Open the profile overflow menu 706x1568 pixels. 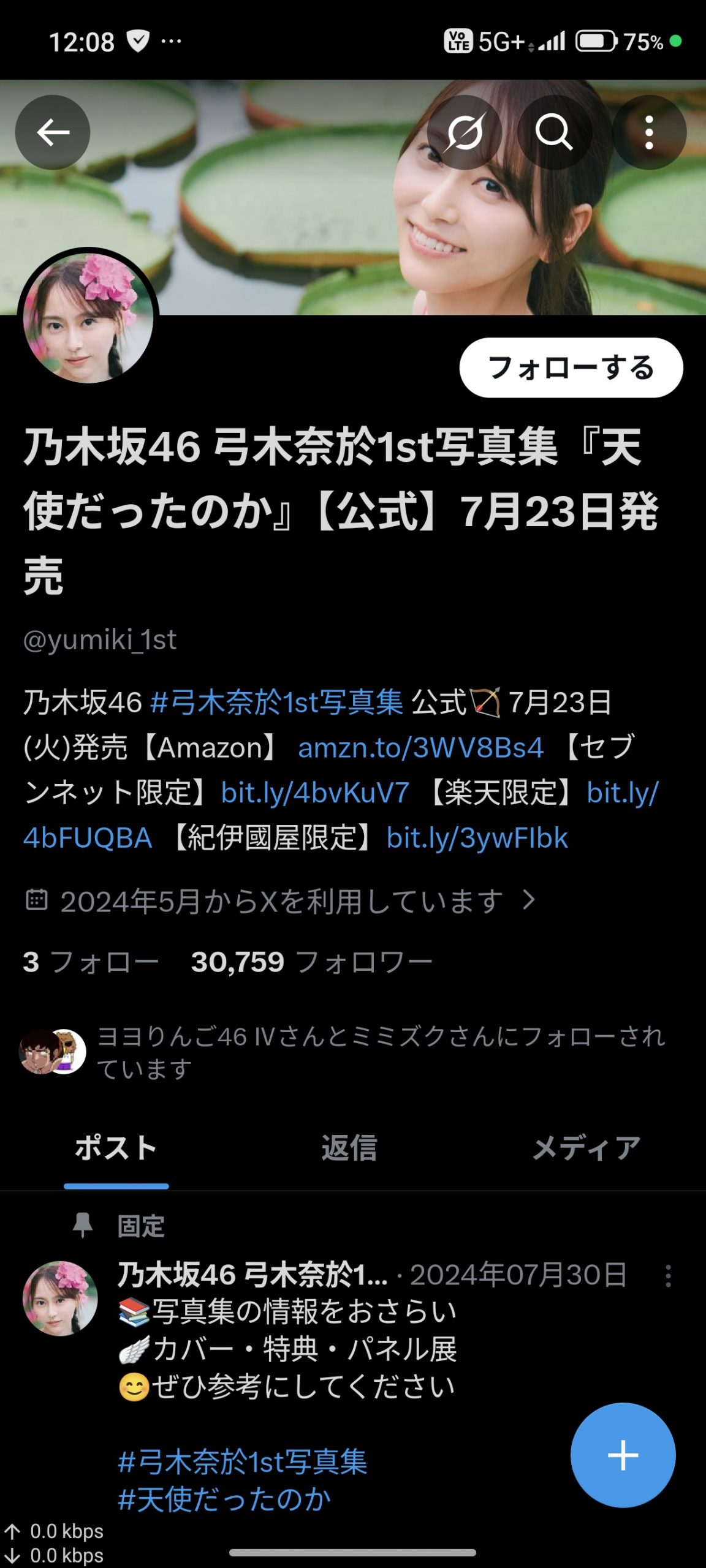649,132
